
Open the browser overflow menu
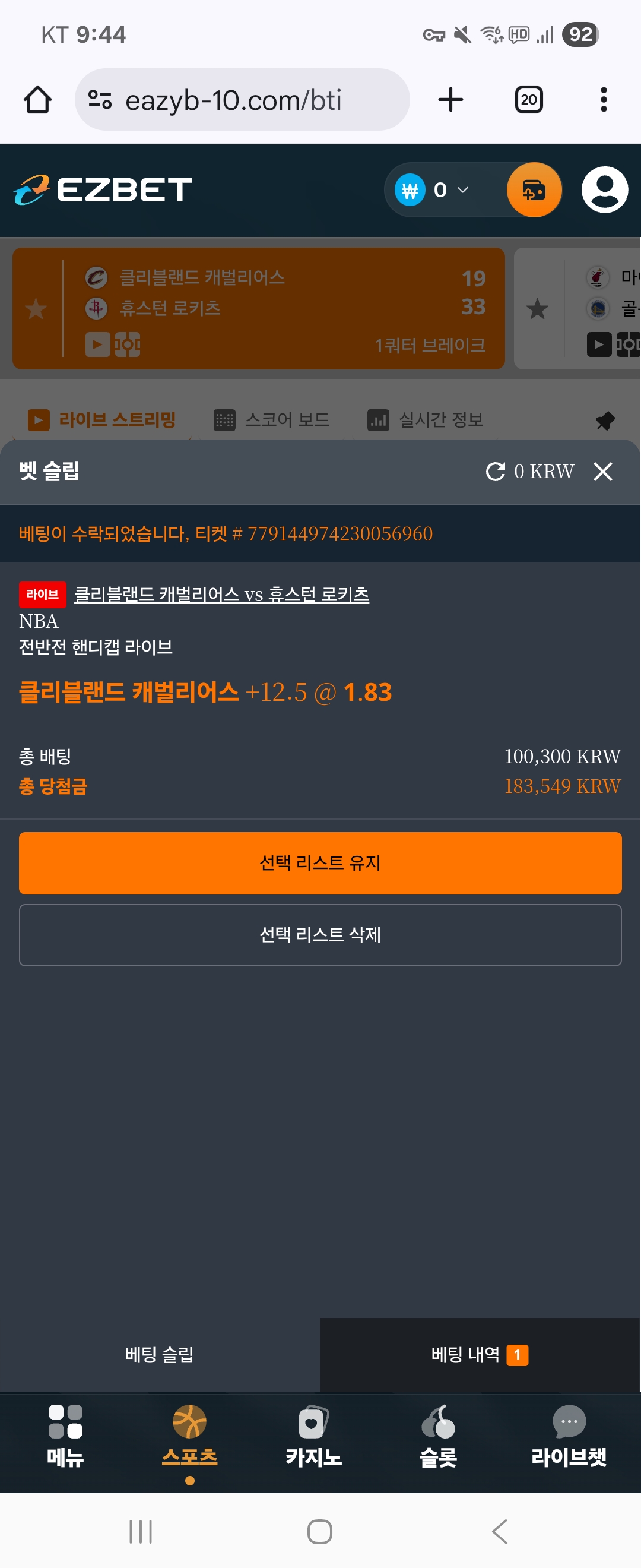(x=603, y=100)
